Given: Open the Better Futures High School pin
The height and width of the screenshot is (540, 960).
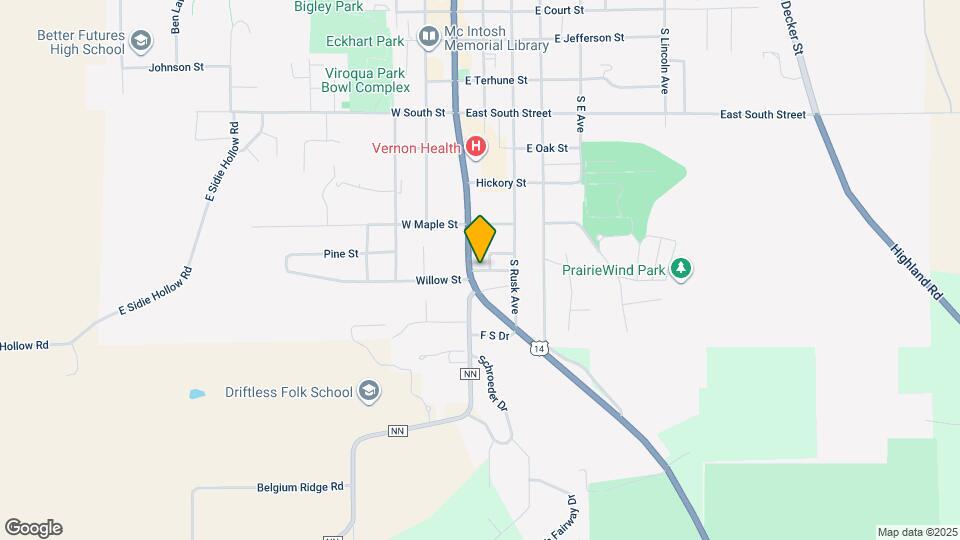Looking at the screenshot, I should pos(141,42).
